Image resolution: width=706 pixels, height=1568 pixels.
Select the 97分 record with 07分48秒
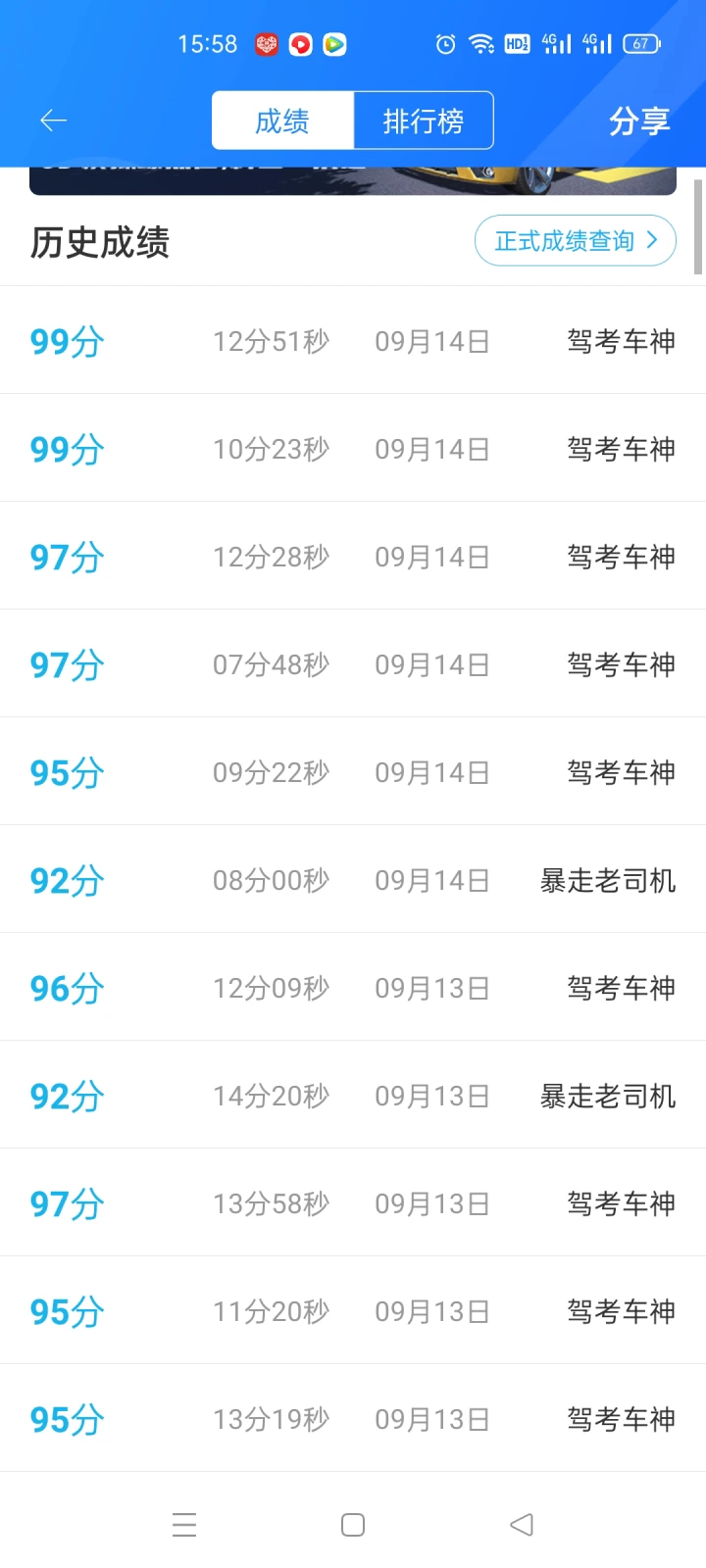click(x=353, y=663)
